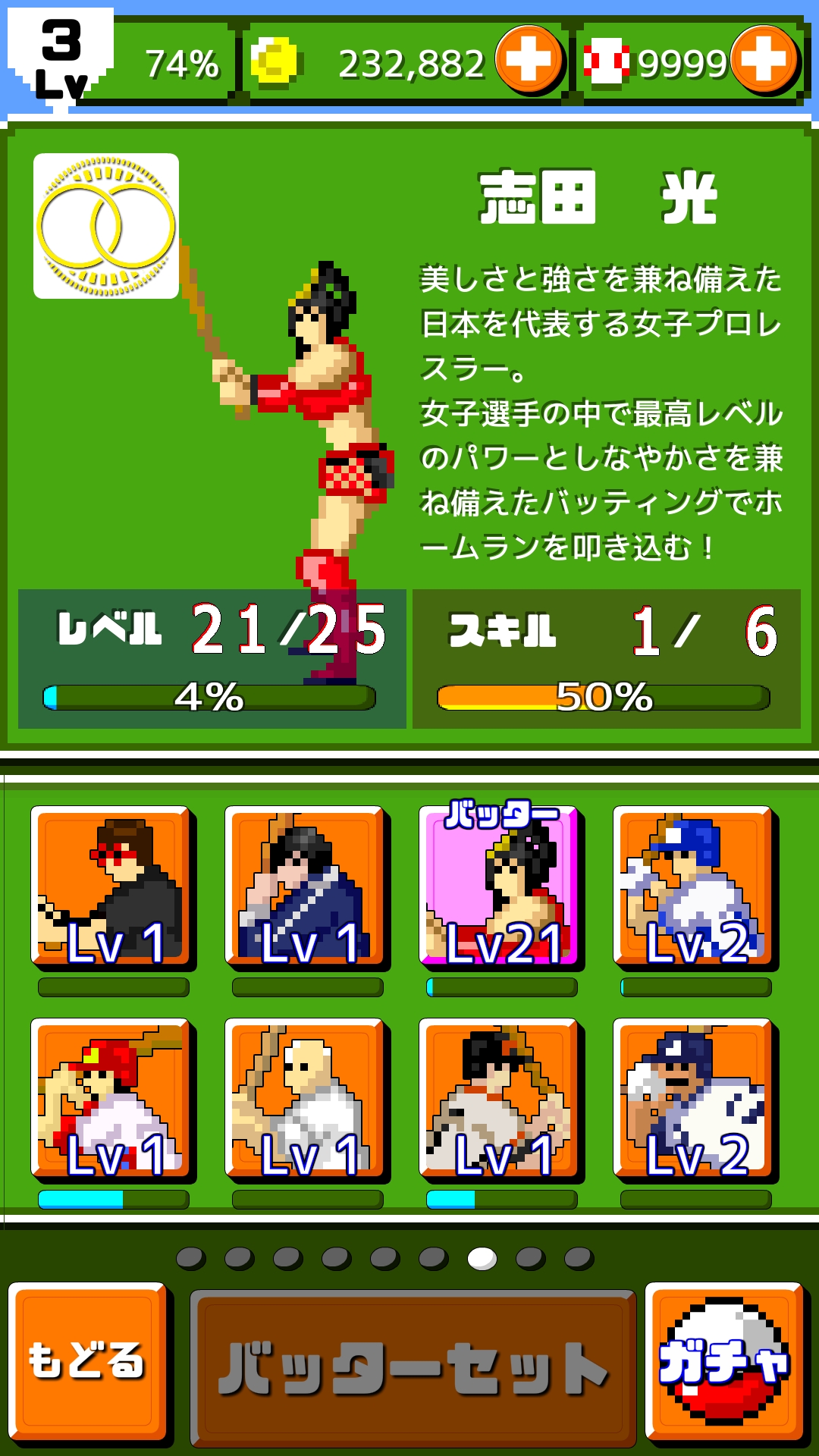Screen dimensions: 819x1456
Task: Select the Lv 1 sunglasses character in black
Action: tap(112, 887)
